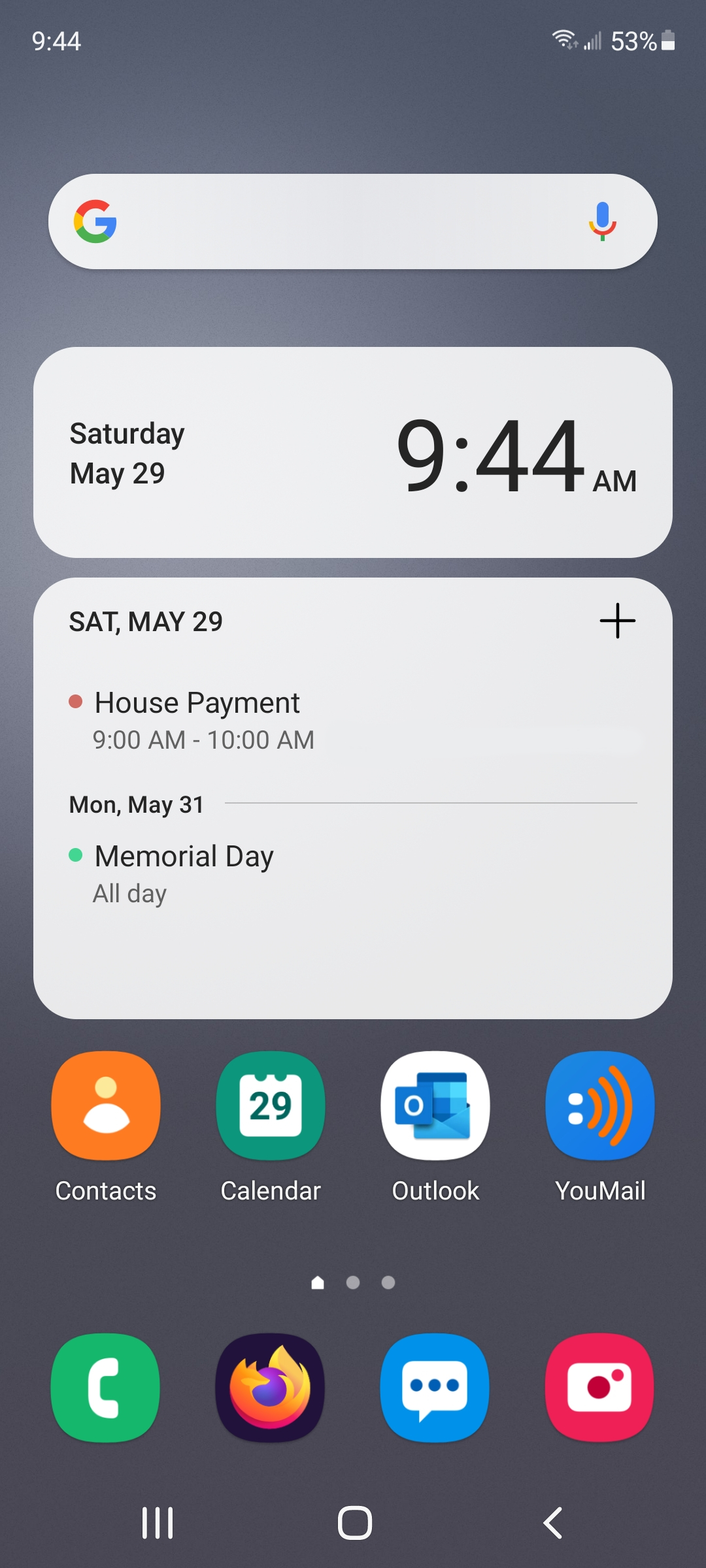706x1568 pixels.
Task: Add a new calendar event with plus
Action: pyautogui.click(x=617, y=621)
